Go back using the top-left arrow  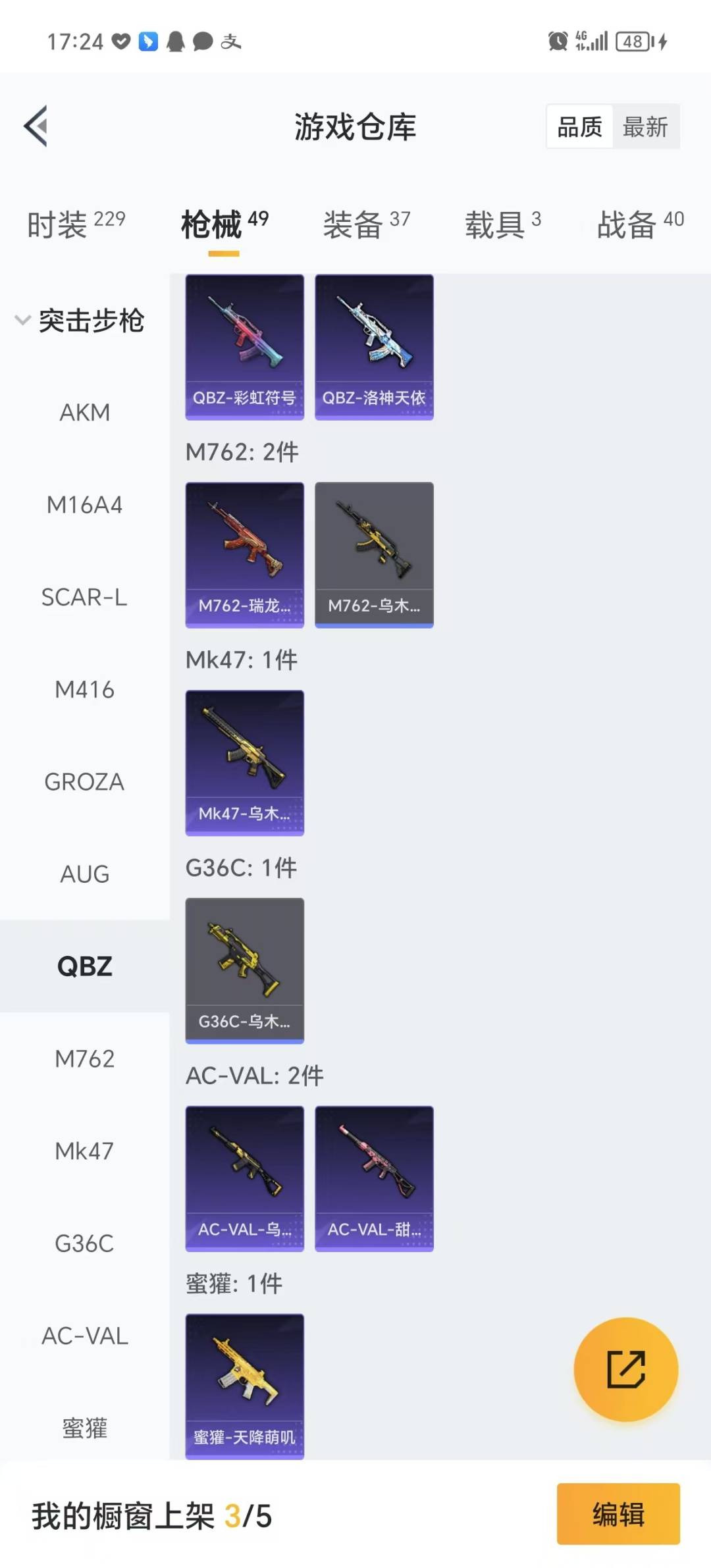click(x=36, y=126)
